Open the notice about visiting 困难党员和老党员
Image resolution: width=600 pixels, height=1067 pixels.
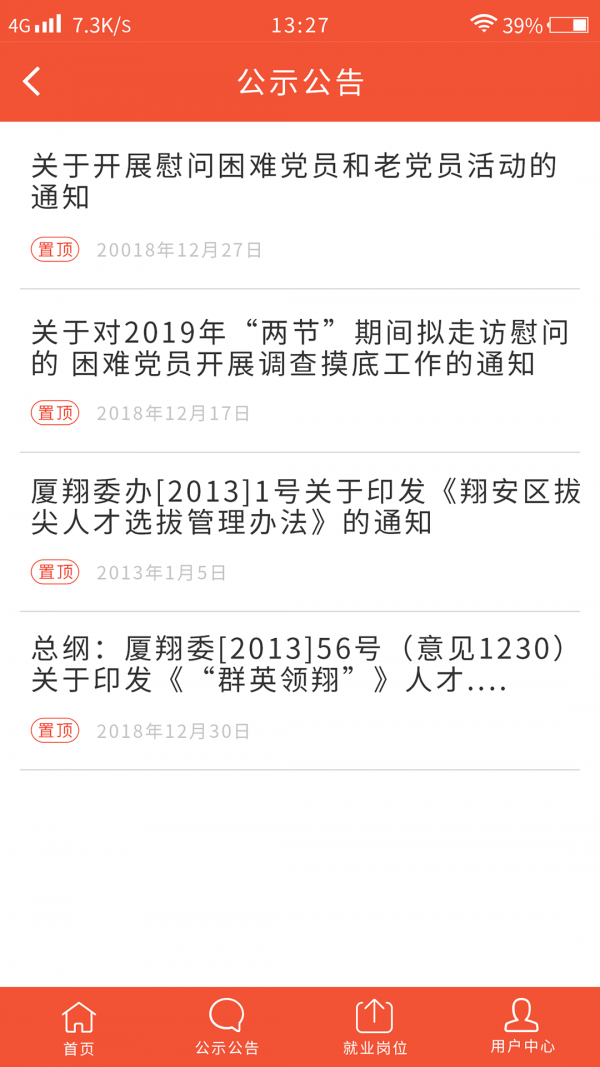[x=300, y=206]
